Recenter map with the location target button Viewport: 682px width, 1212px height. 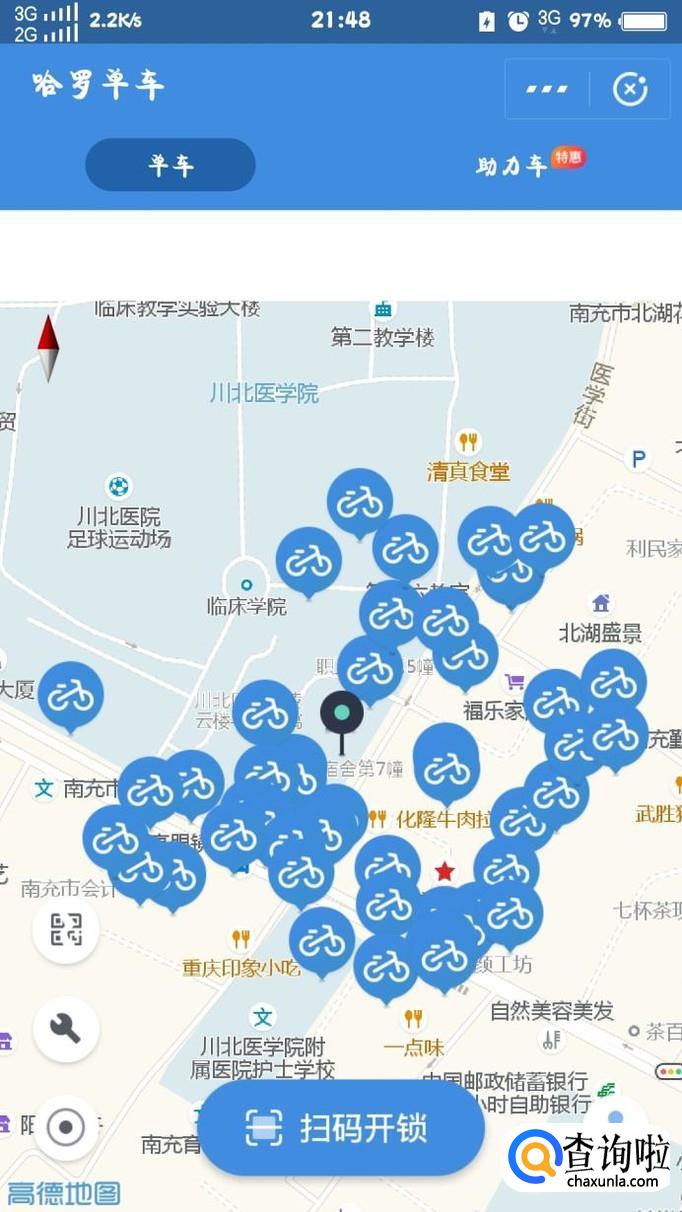tap(65, 1128)
